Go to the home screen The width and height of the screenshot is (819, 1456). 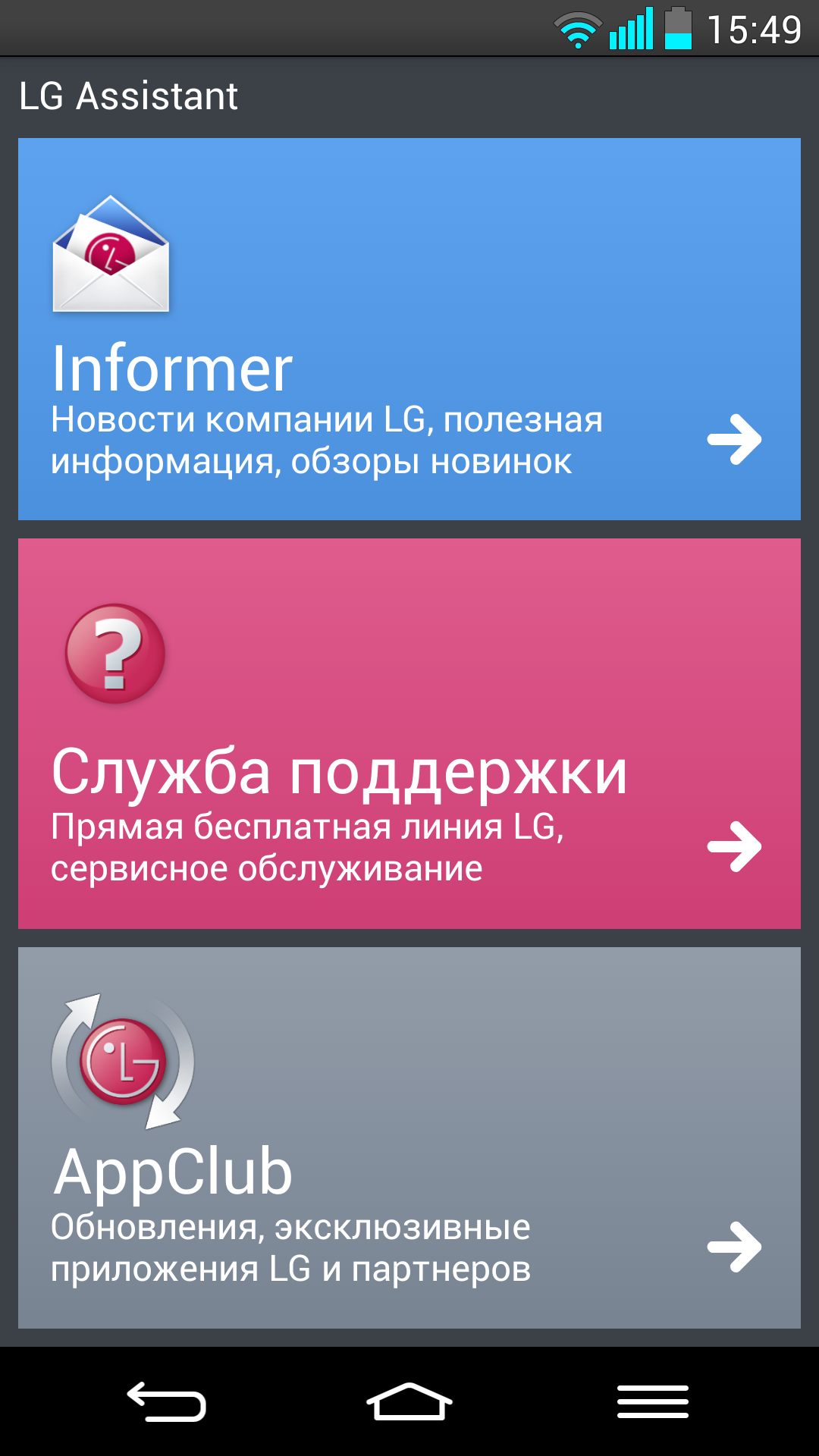click(x=409, y=1401)
